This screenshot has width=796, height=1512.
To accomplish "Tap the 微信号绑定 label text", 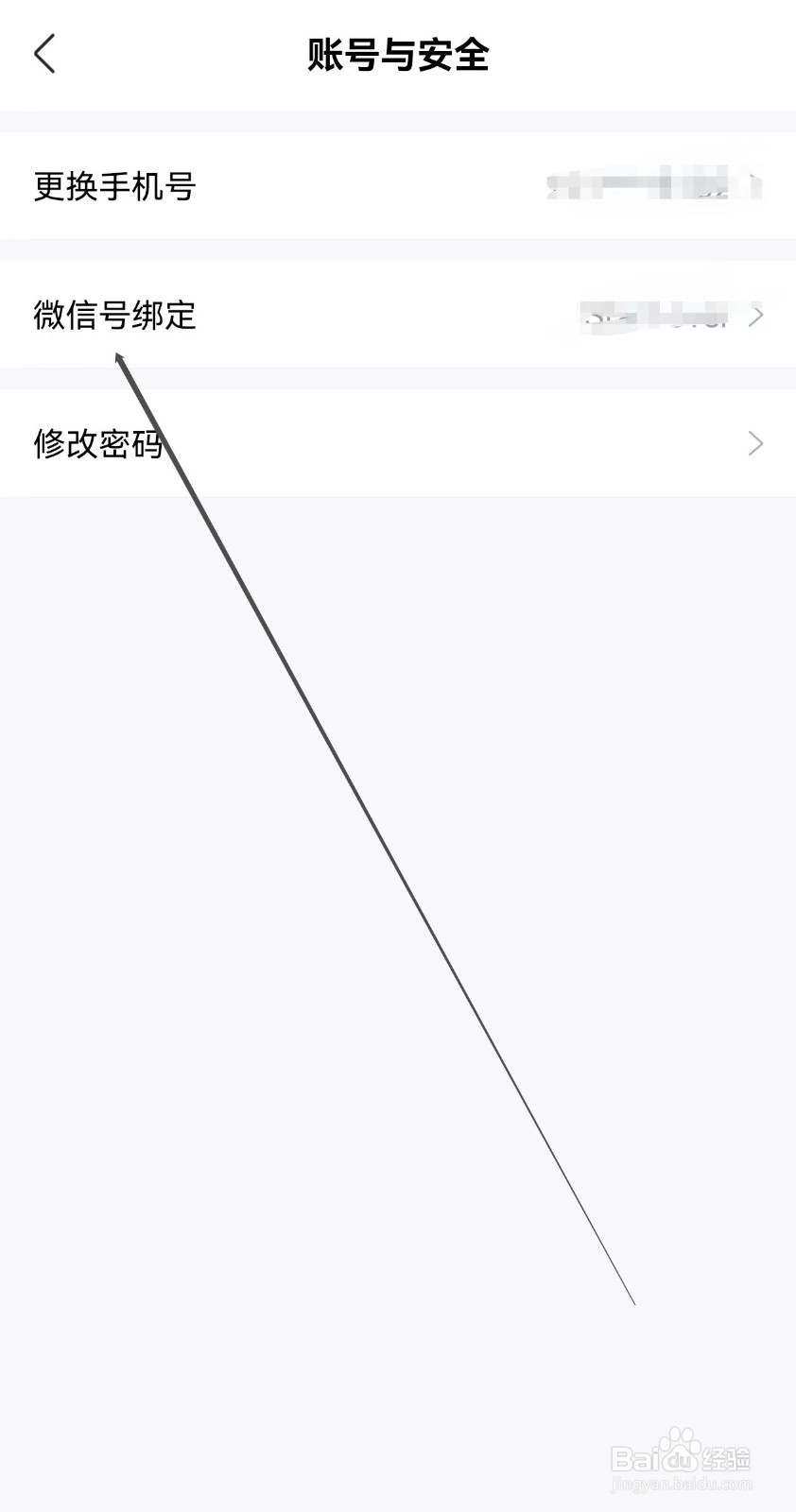I will (x=115, y=316).
